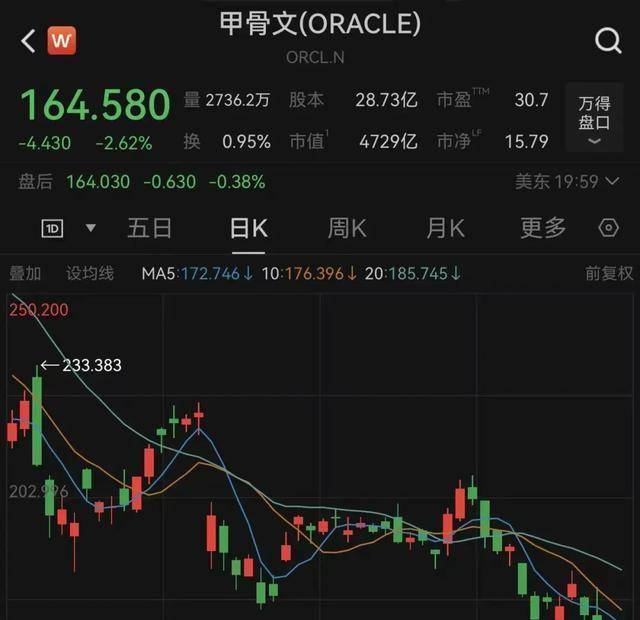Open 设均线 moving average settings
Screen dimensions: 640x620
tap(90, 273)
